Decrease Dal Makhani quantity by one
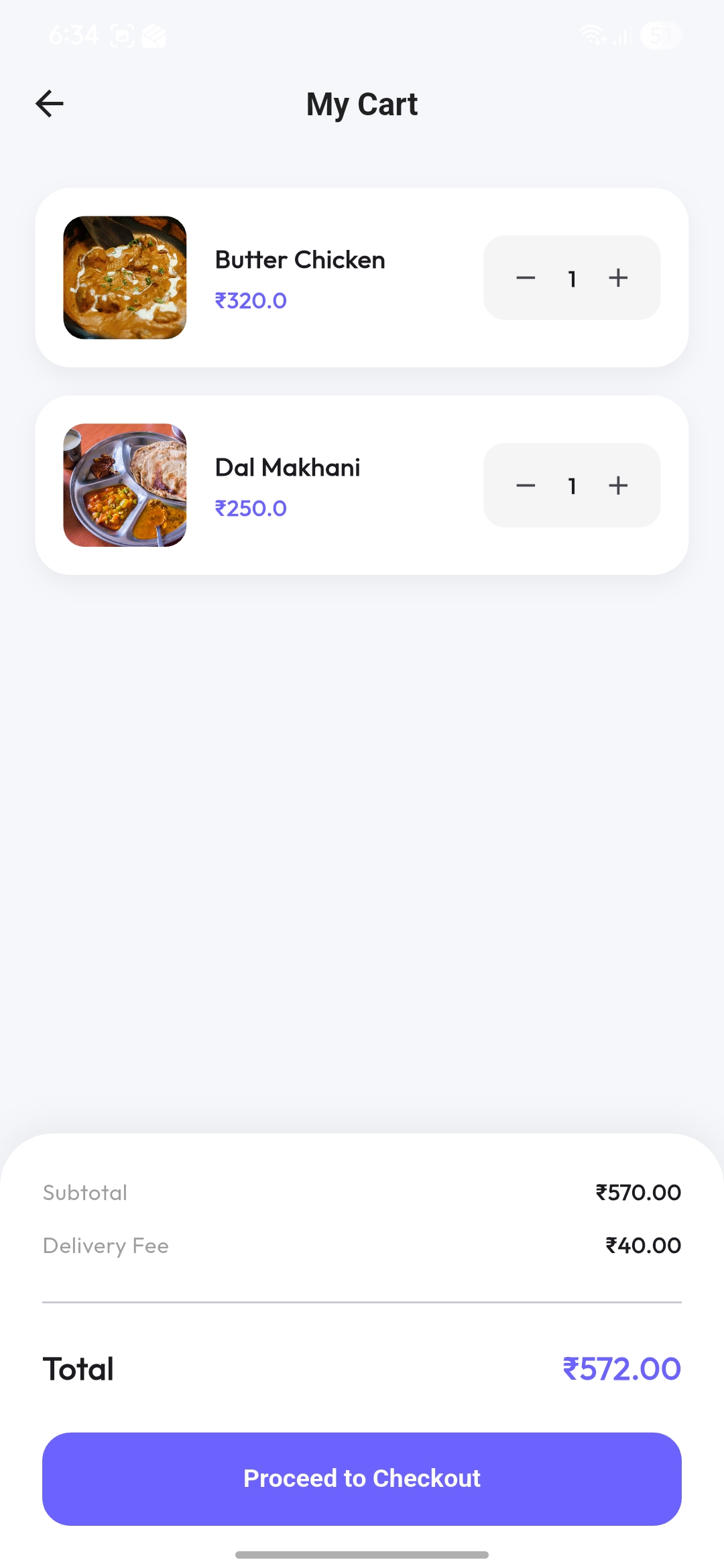The width and height of the screenshot is (724, 1568). click(526, 486)
